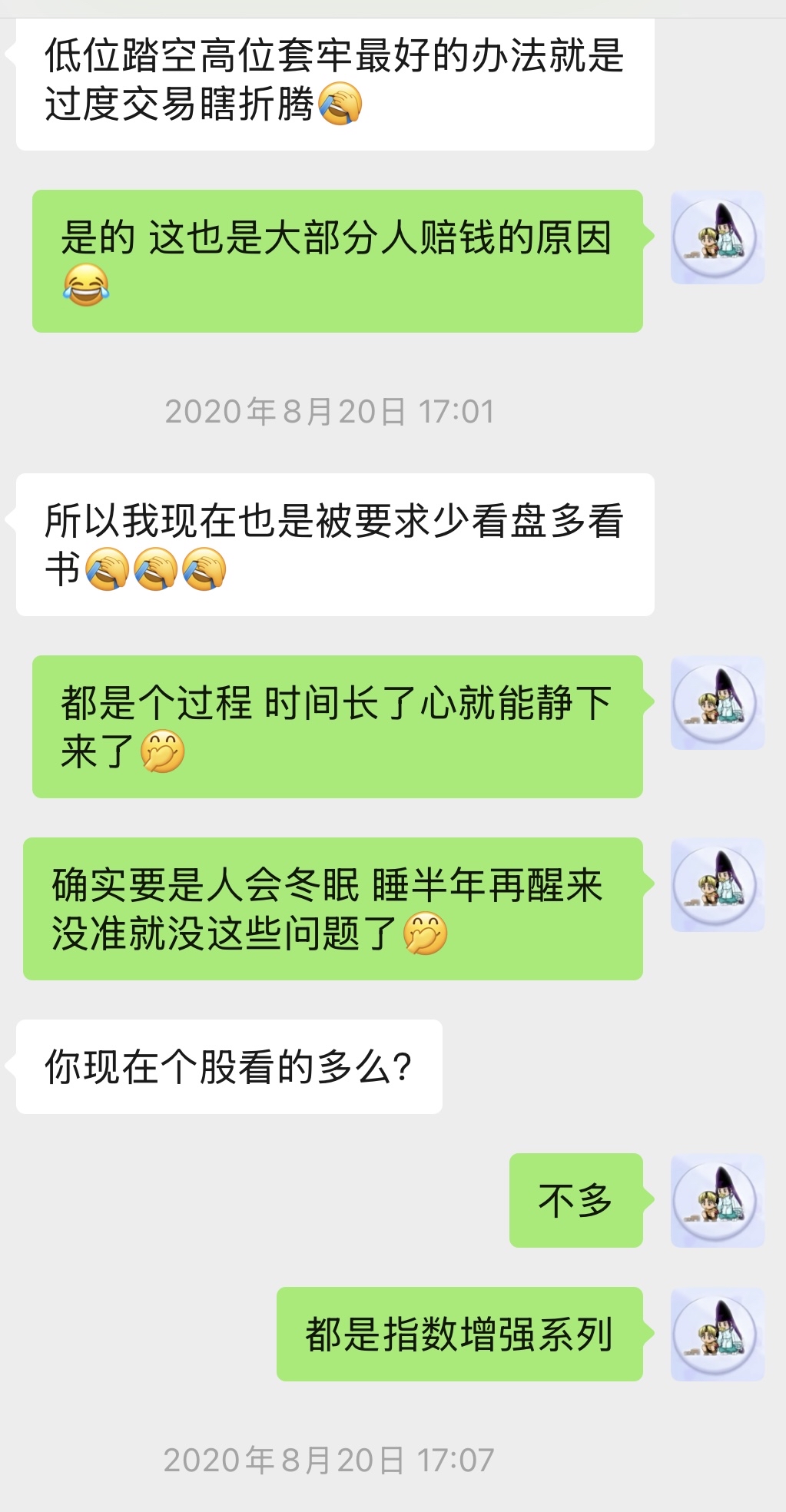The width and height of the screenshot is (786, 1512).
Task: Tap avatar next to "都是个过程" message
Action: pos(718,703)
